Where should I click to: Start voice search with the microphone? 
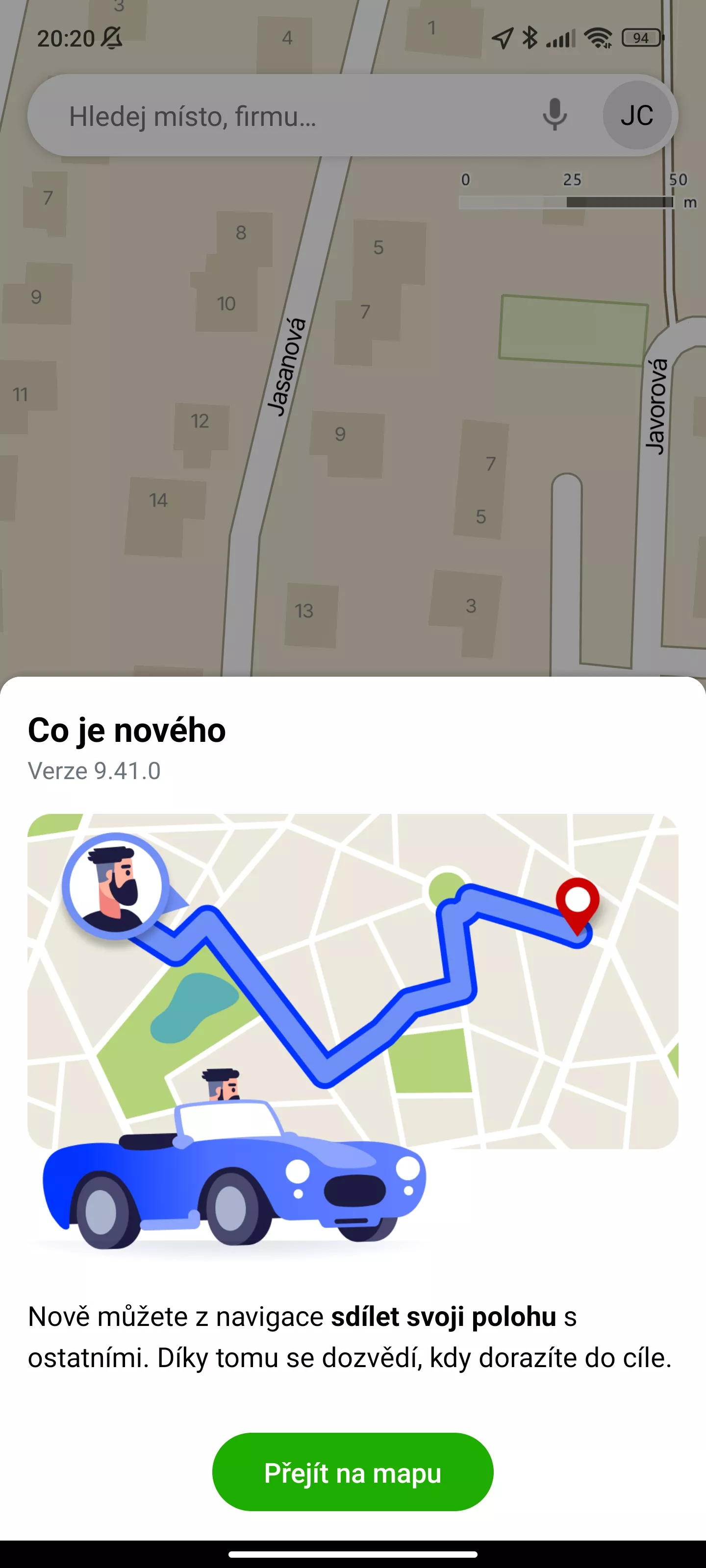tap(555, 115)
